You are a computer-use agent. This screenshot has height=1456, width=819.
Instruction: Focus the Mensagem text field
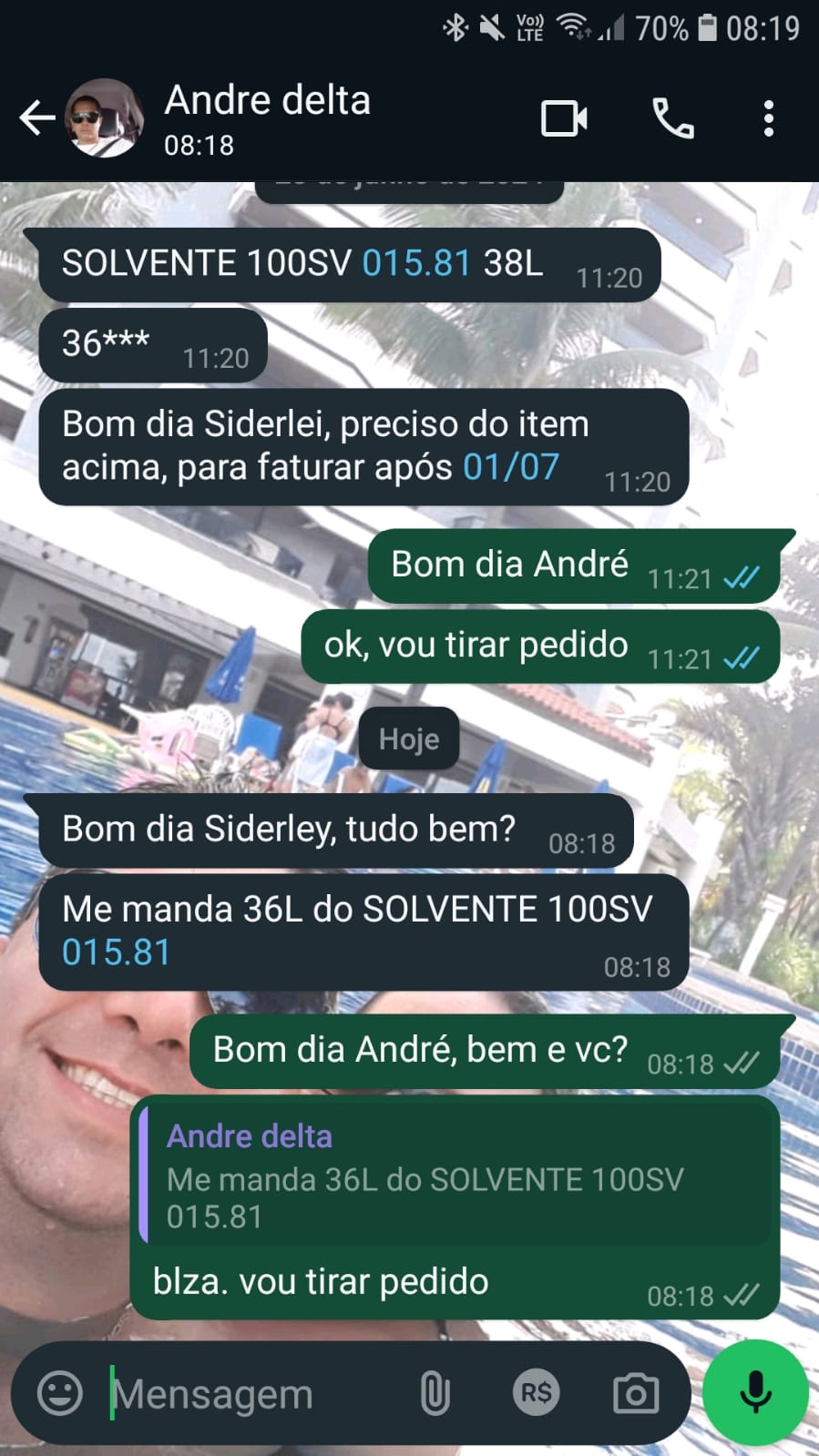pos(255,1393)
